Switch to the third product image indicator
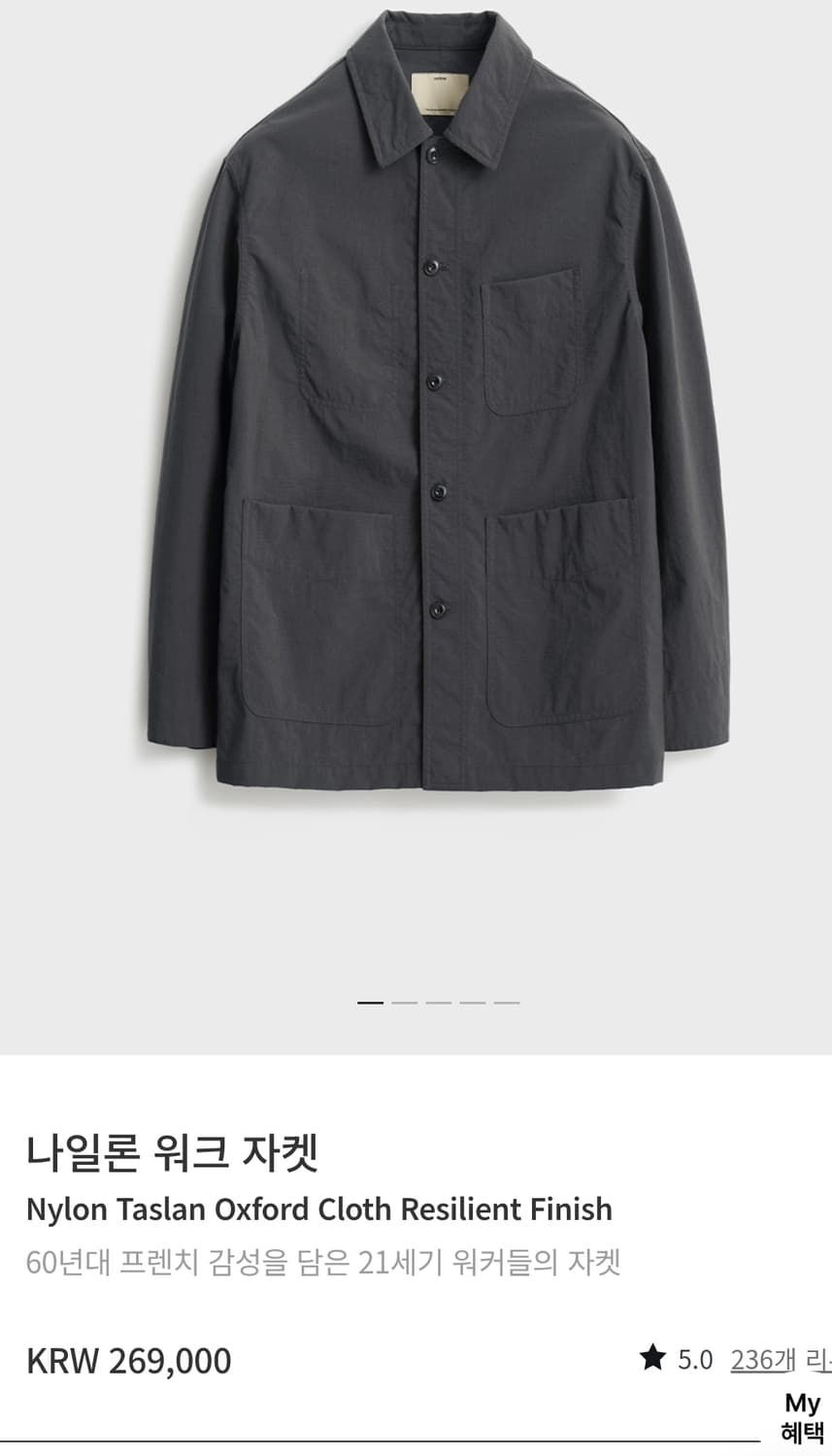 point(440,1002)
